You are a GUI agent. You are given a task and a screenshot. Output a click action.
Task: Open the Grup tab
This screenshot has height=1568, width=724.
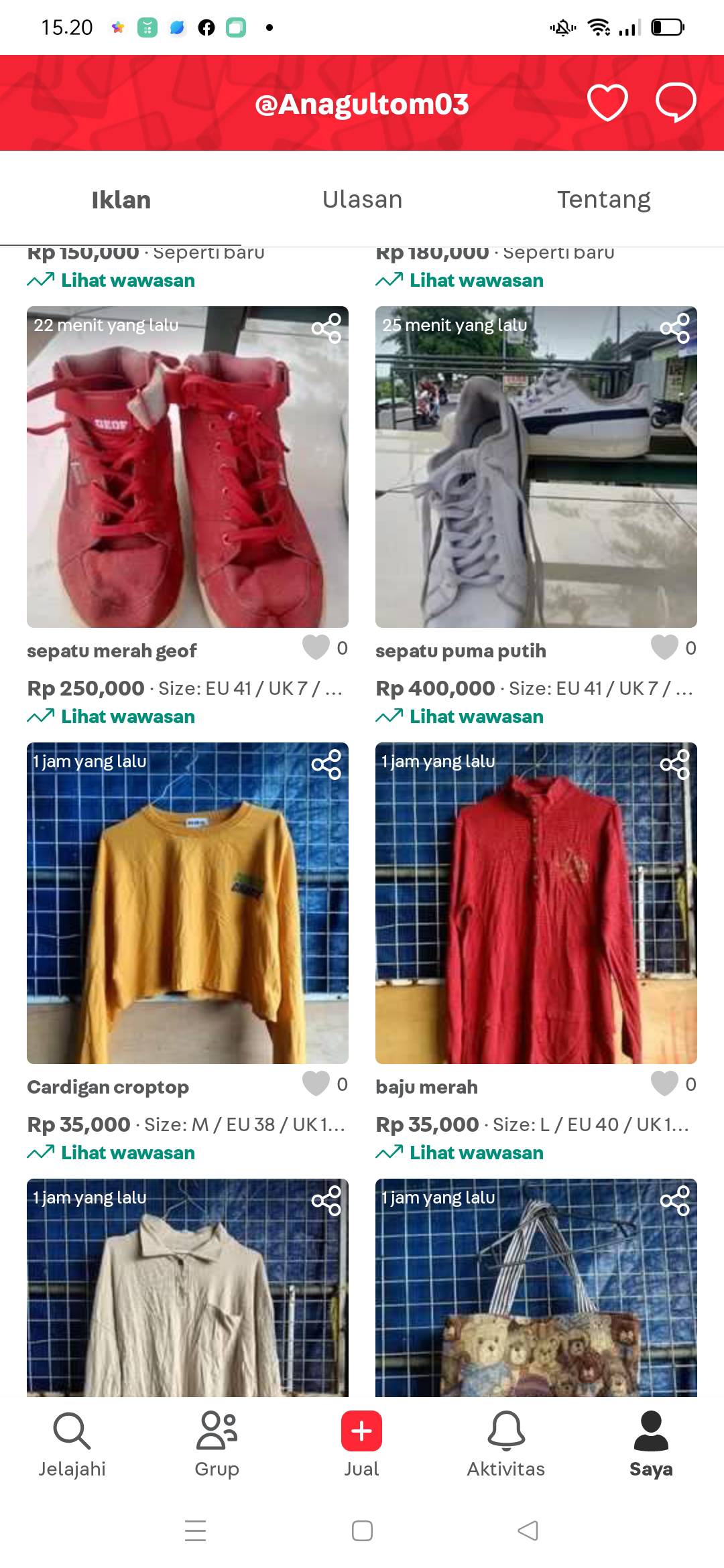pos(217,1444)
